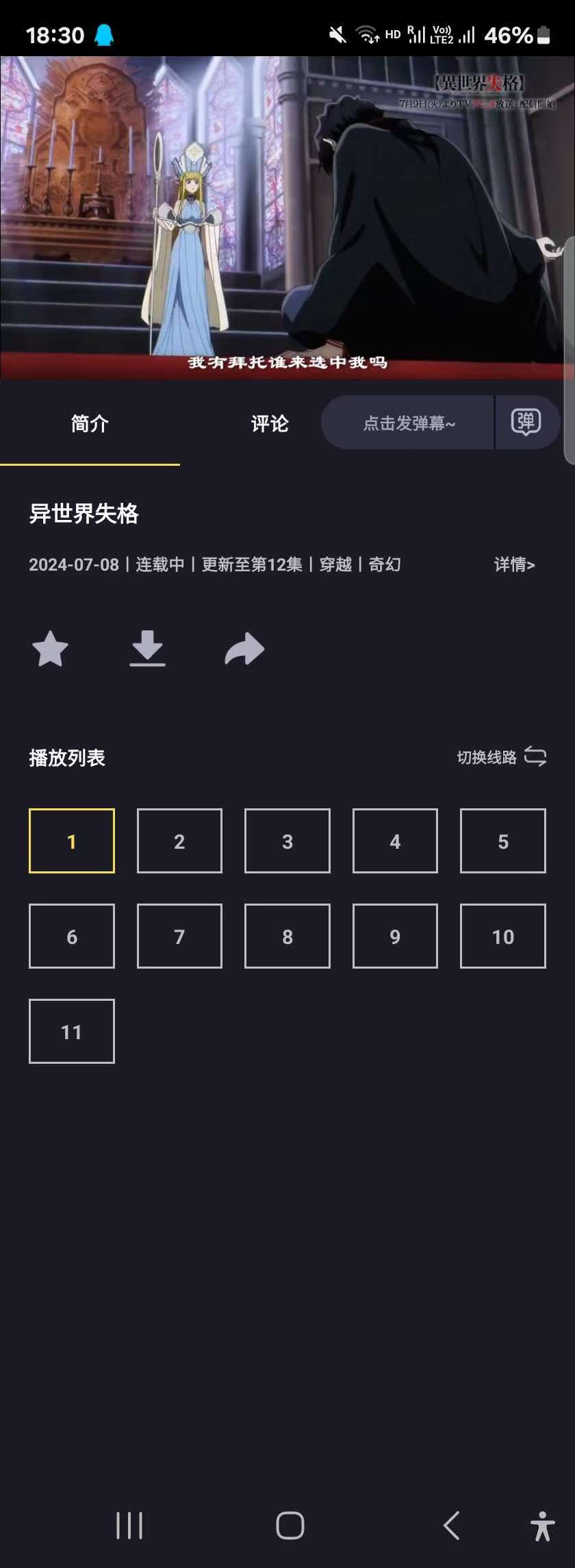The width and height of the screenshot is (575, 1568).
Task: Open episode 6
Action: click(72, 936)
